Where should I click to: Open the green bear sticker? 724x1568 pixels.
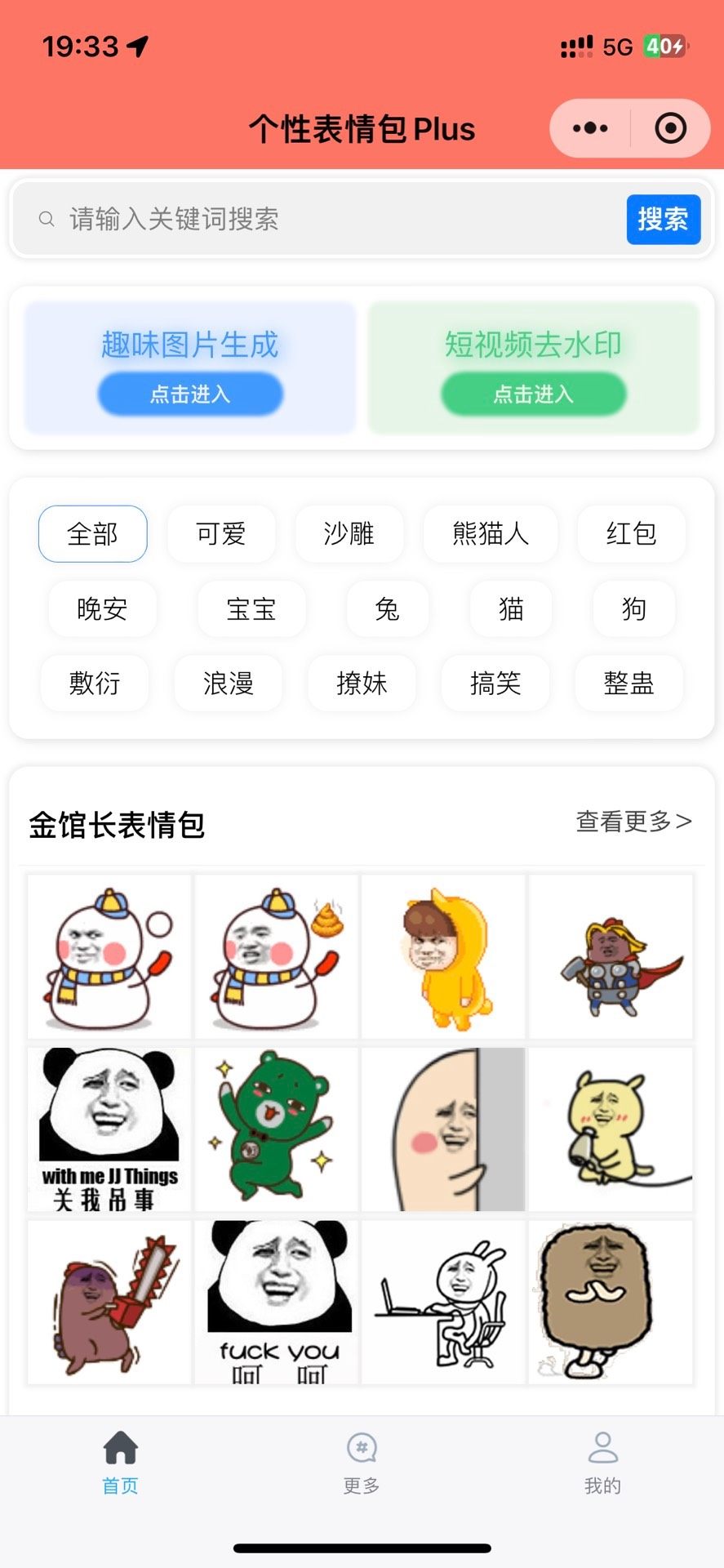276,1129
